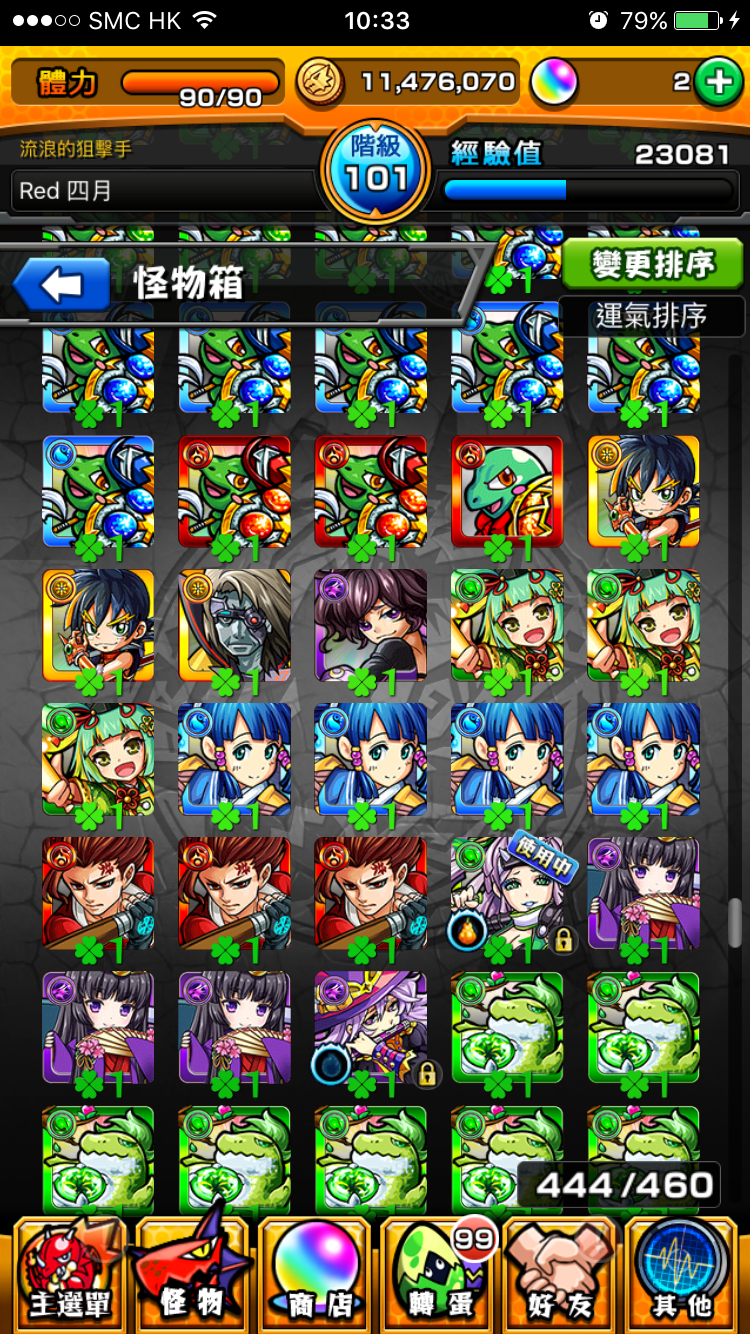Open the grey cyborg-faced monster
This screenshot has height=1334, width=750.
(x=235, y=625)
